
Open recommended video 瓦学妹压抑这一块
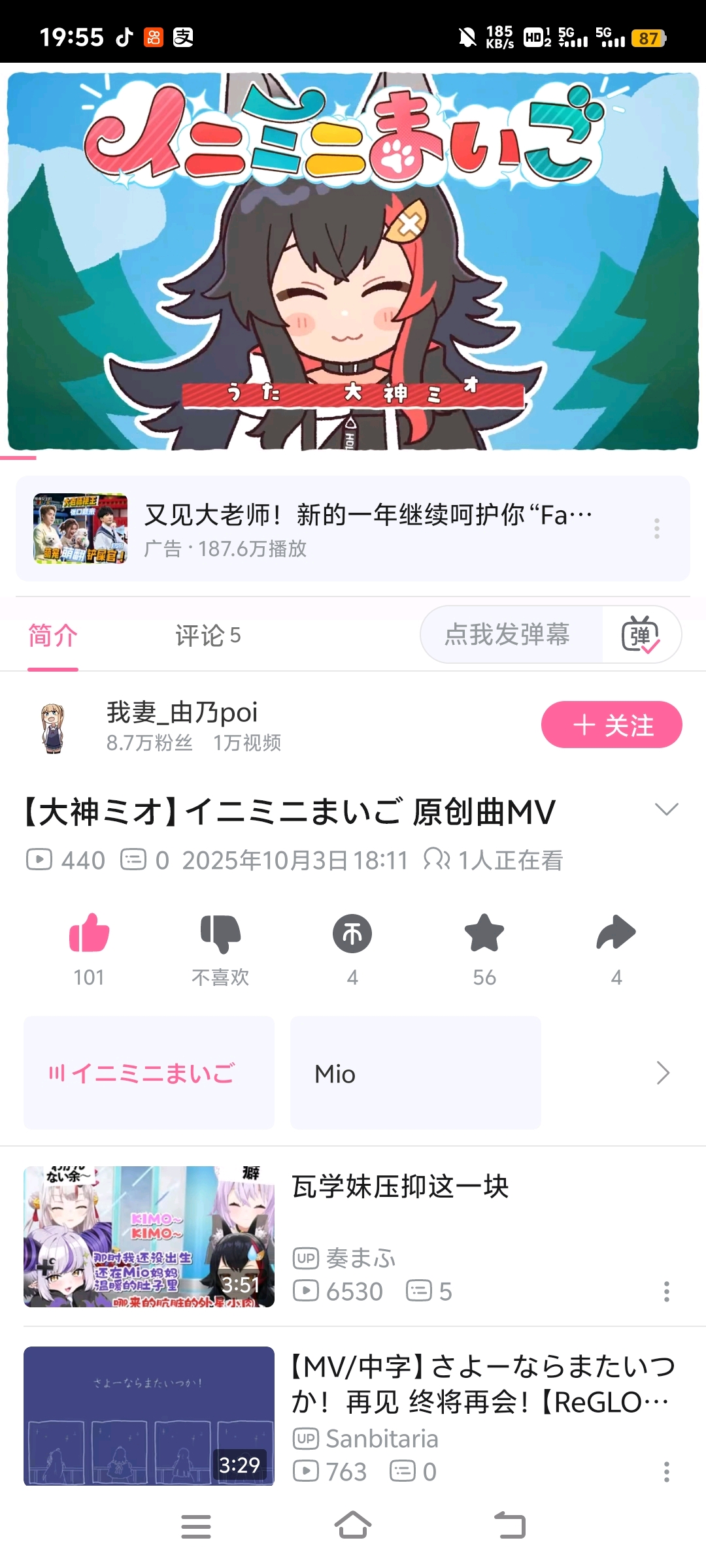coord(400,1186)
